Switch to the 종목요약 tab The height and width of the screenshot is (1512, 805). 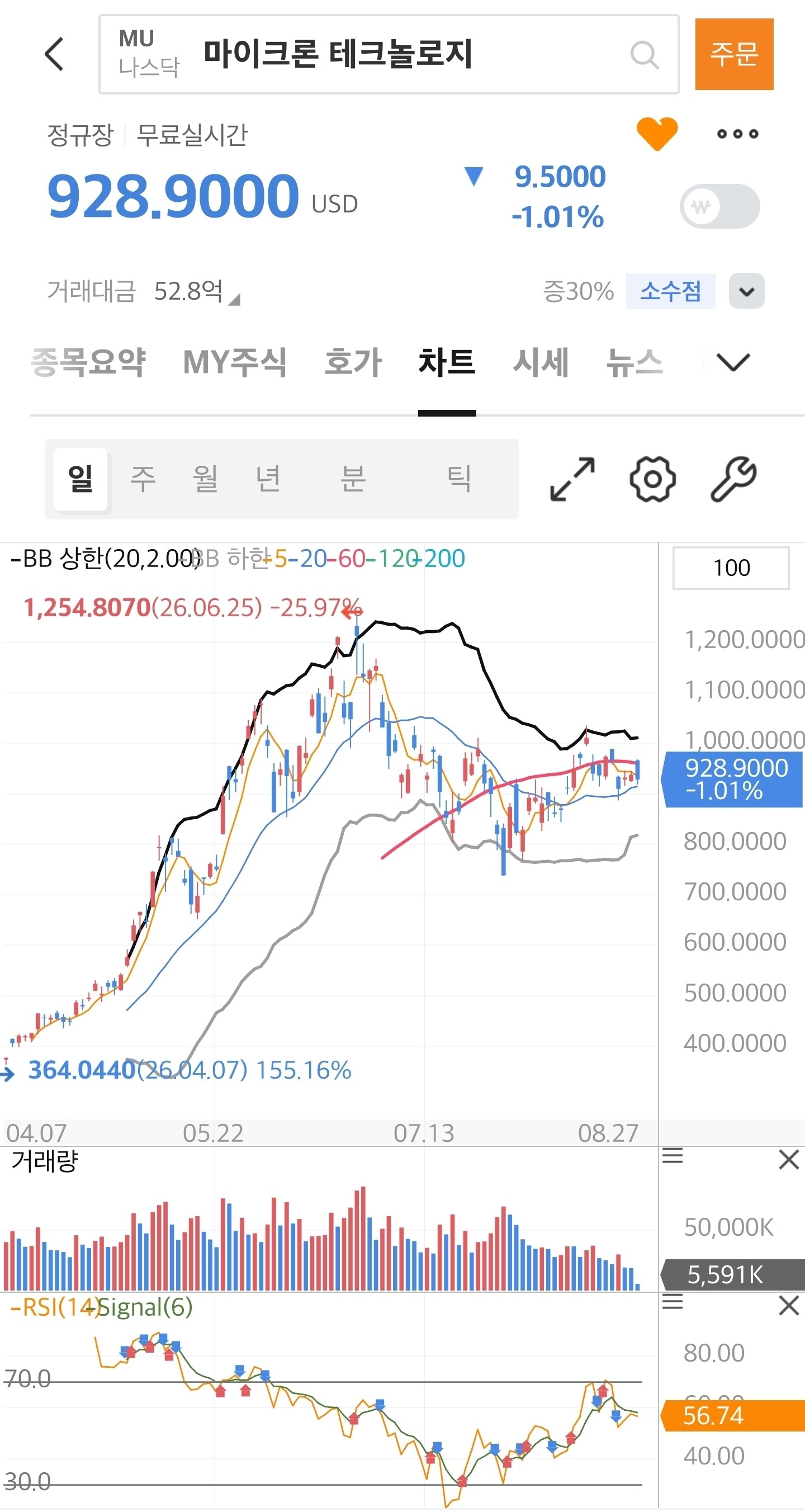coord(88,362)
